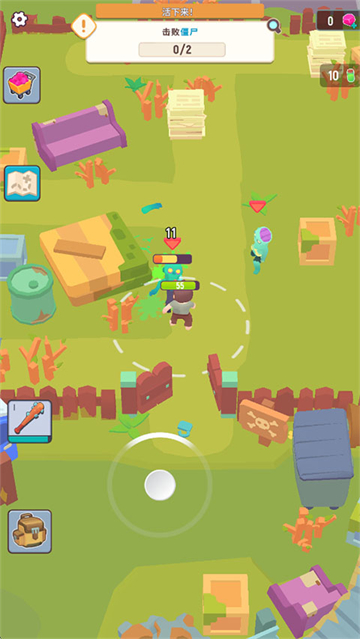Tap the joystick center knob
Viewport: 360px width, 639px height.
[x=160, y=485]
